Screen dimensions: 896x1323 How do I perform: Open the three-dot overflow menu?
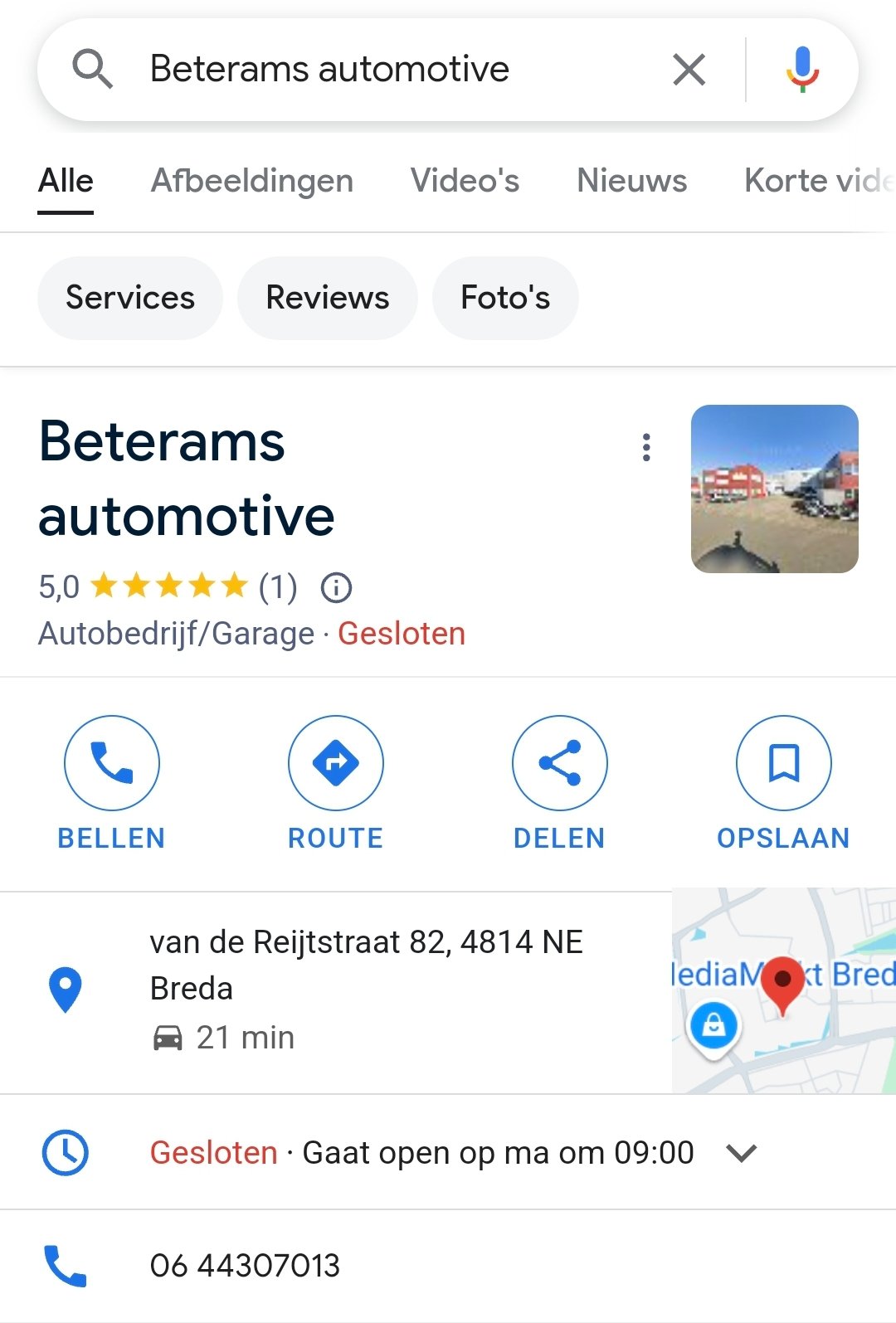[646, 447]
